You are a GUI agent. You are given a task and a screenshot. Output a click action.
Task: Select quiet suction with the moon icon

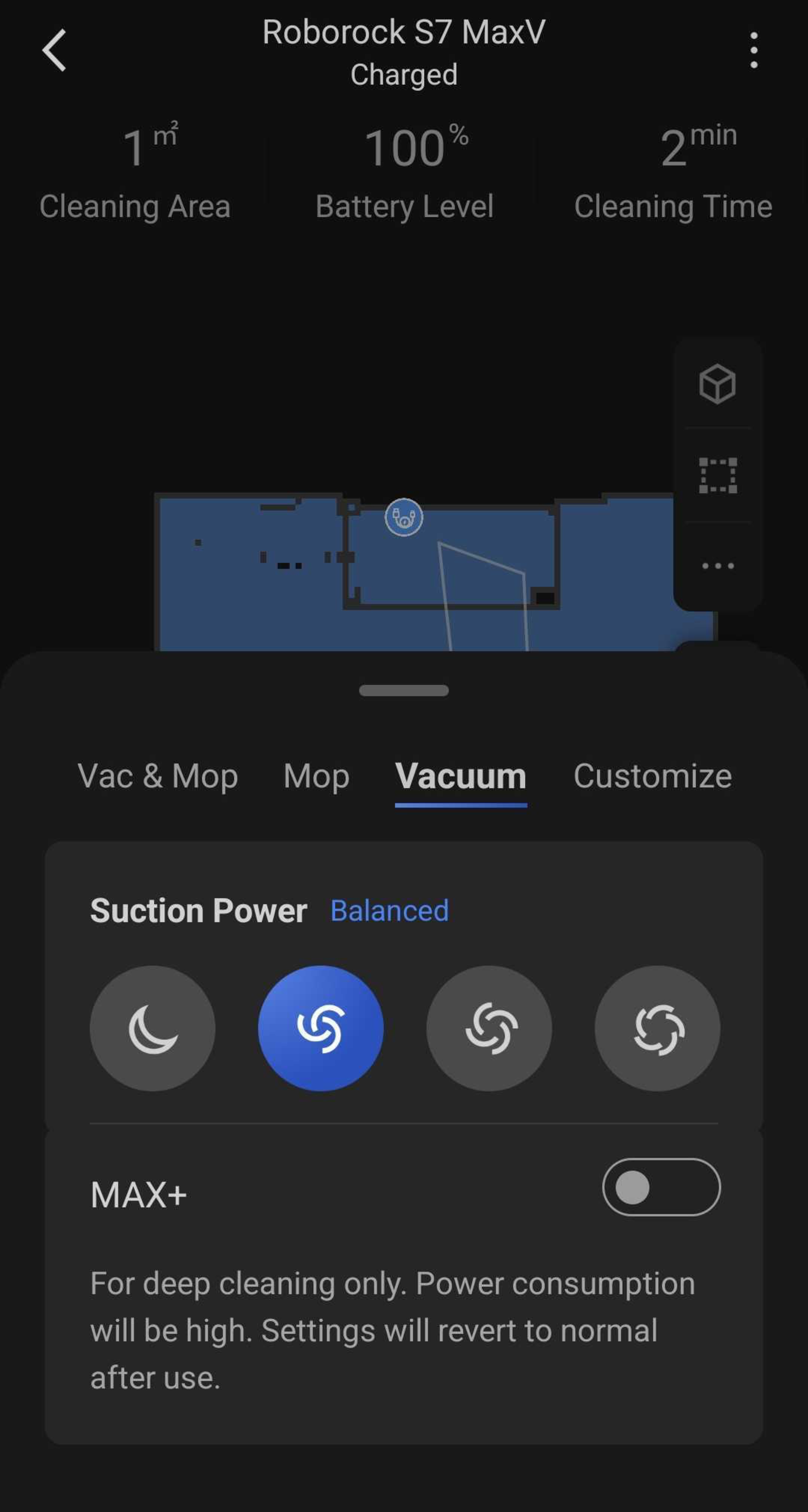(153, 1028)
